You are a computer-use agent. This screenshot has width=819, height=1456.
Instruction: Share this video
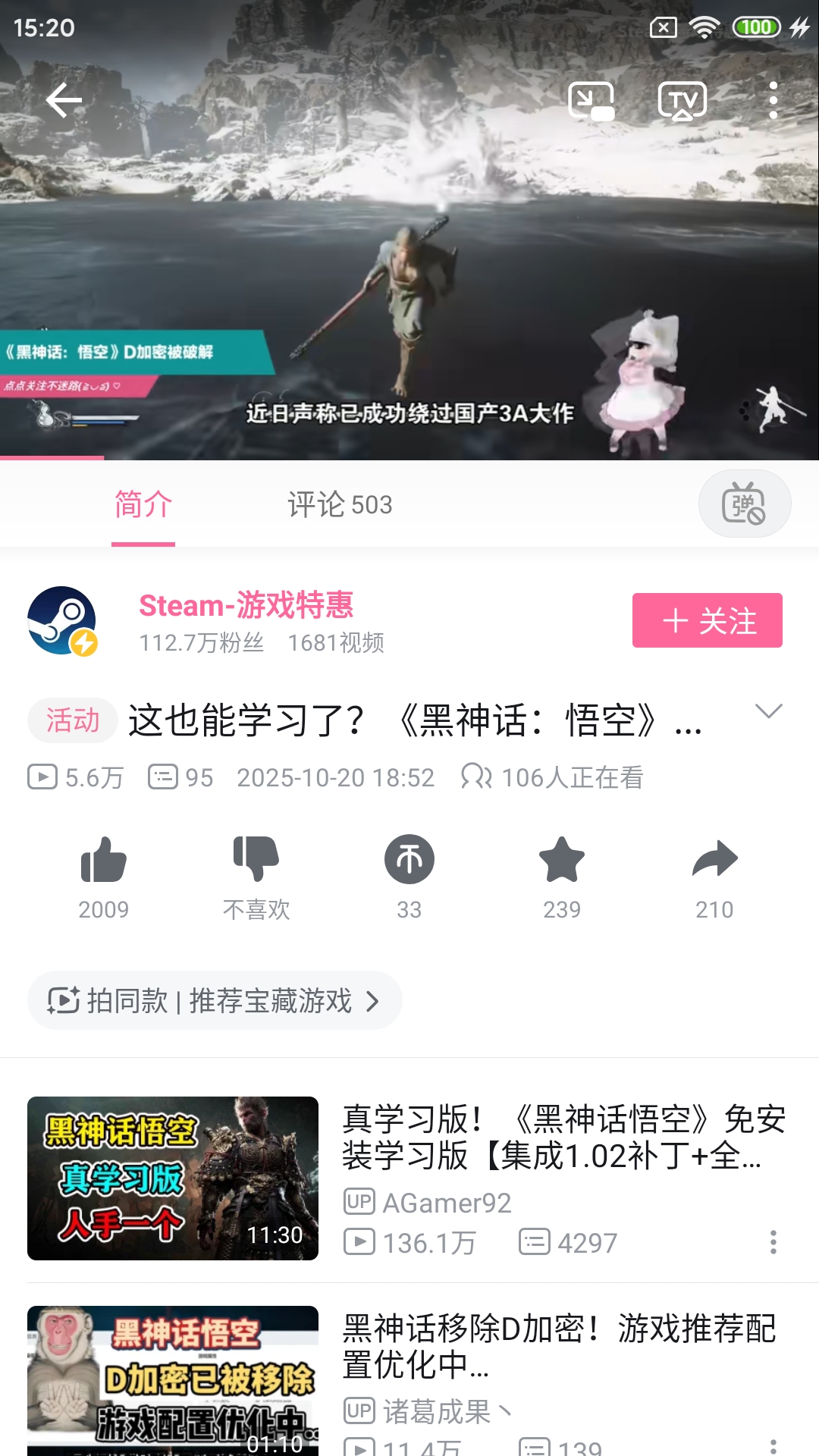714,861
